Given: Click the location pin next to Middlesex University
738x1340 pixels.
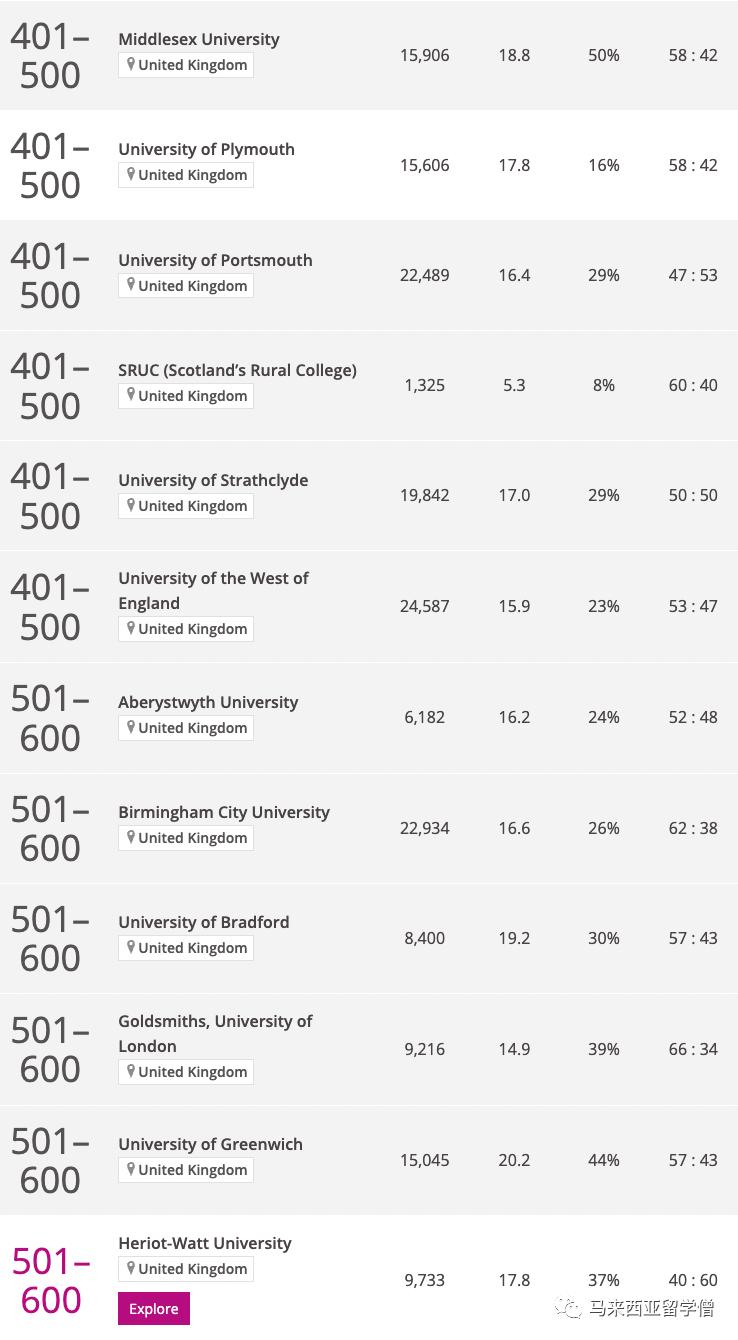Looking at the screenshot, I should 131,66.
